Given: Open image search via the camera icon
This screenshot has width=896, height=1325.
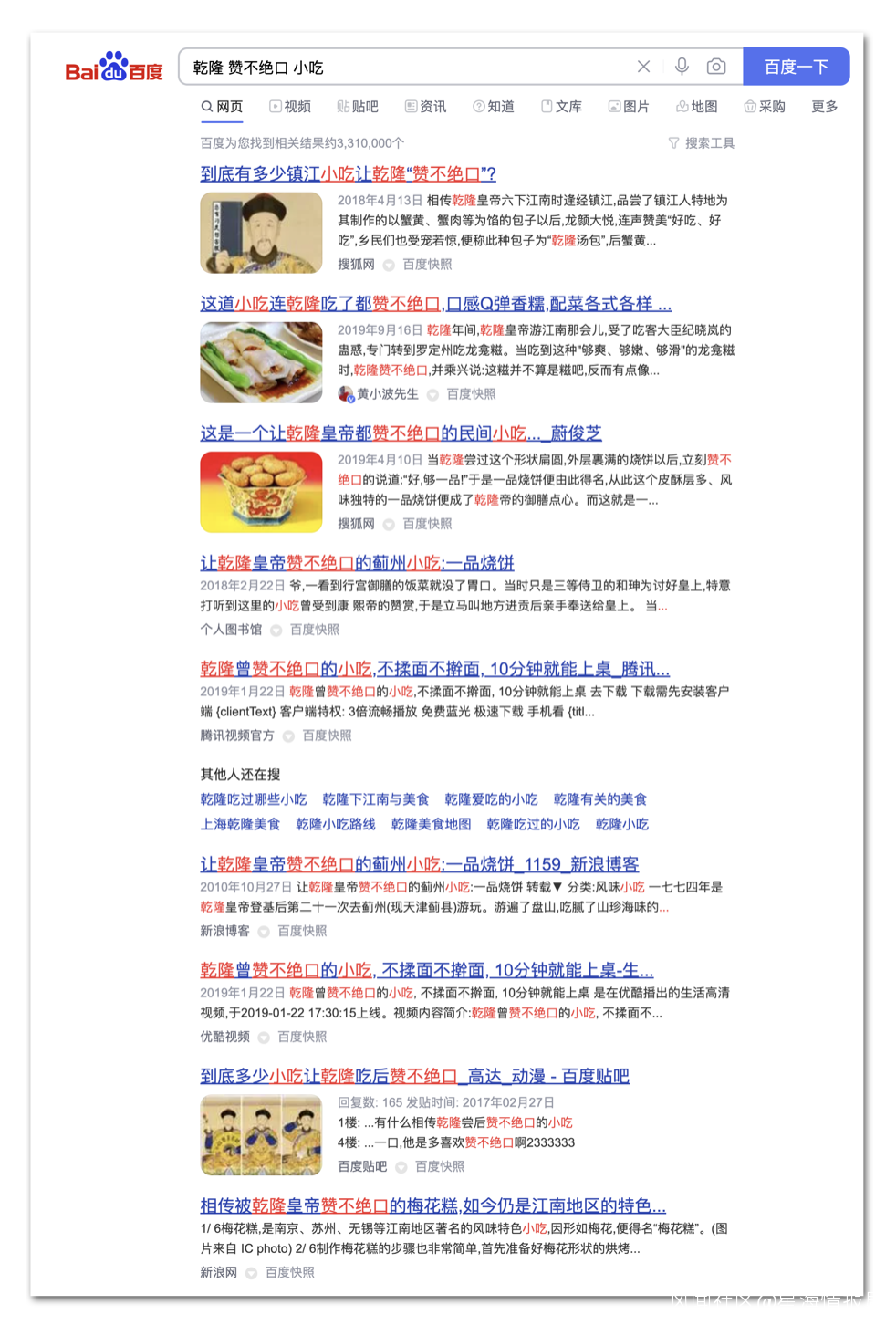Looking at the screenshot, I should (x=716, y=67).
